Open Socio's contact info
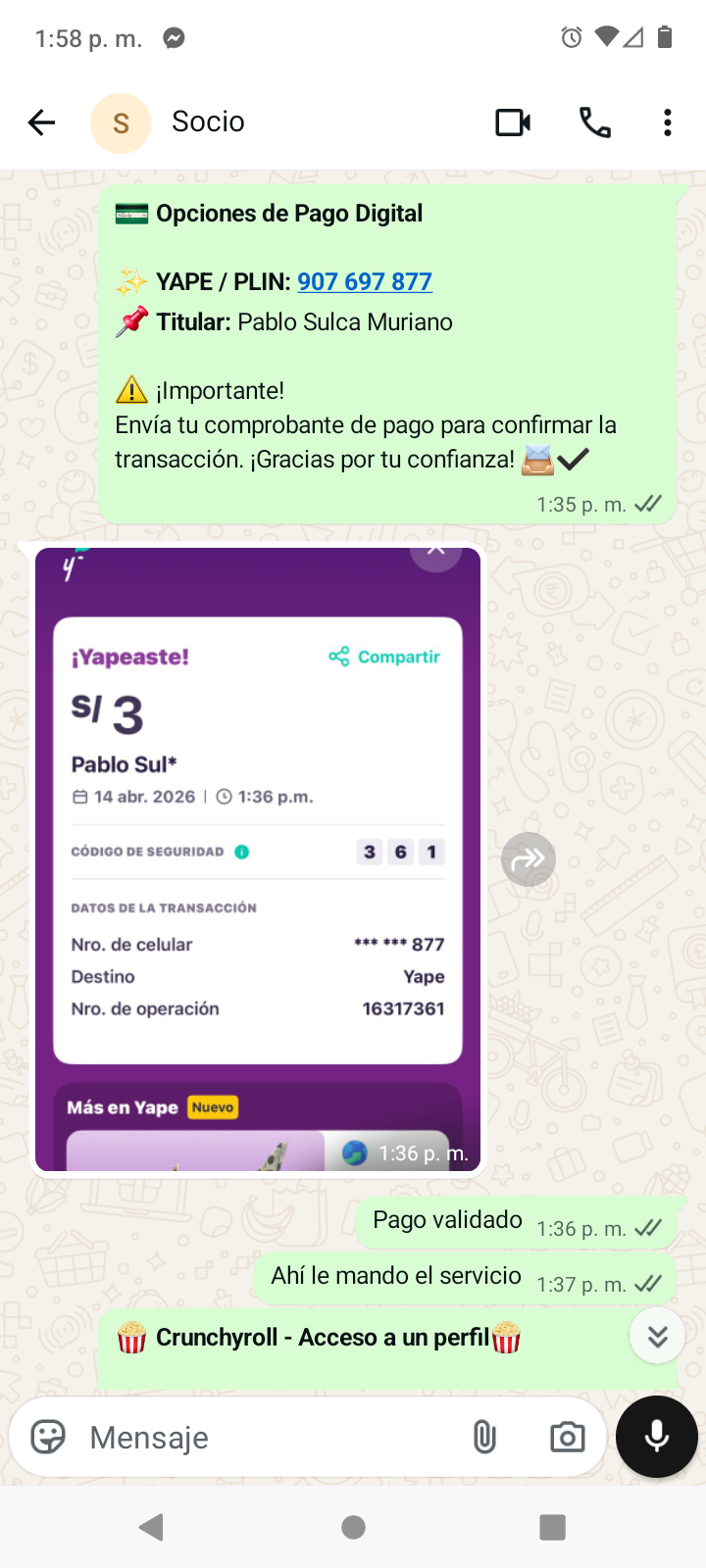 (x=208, y=122)
